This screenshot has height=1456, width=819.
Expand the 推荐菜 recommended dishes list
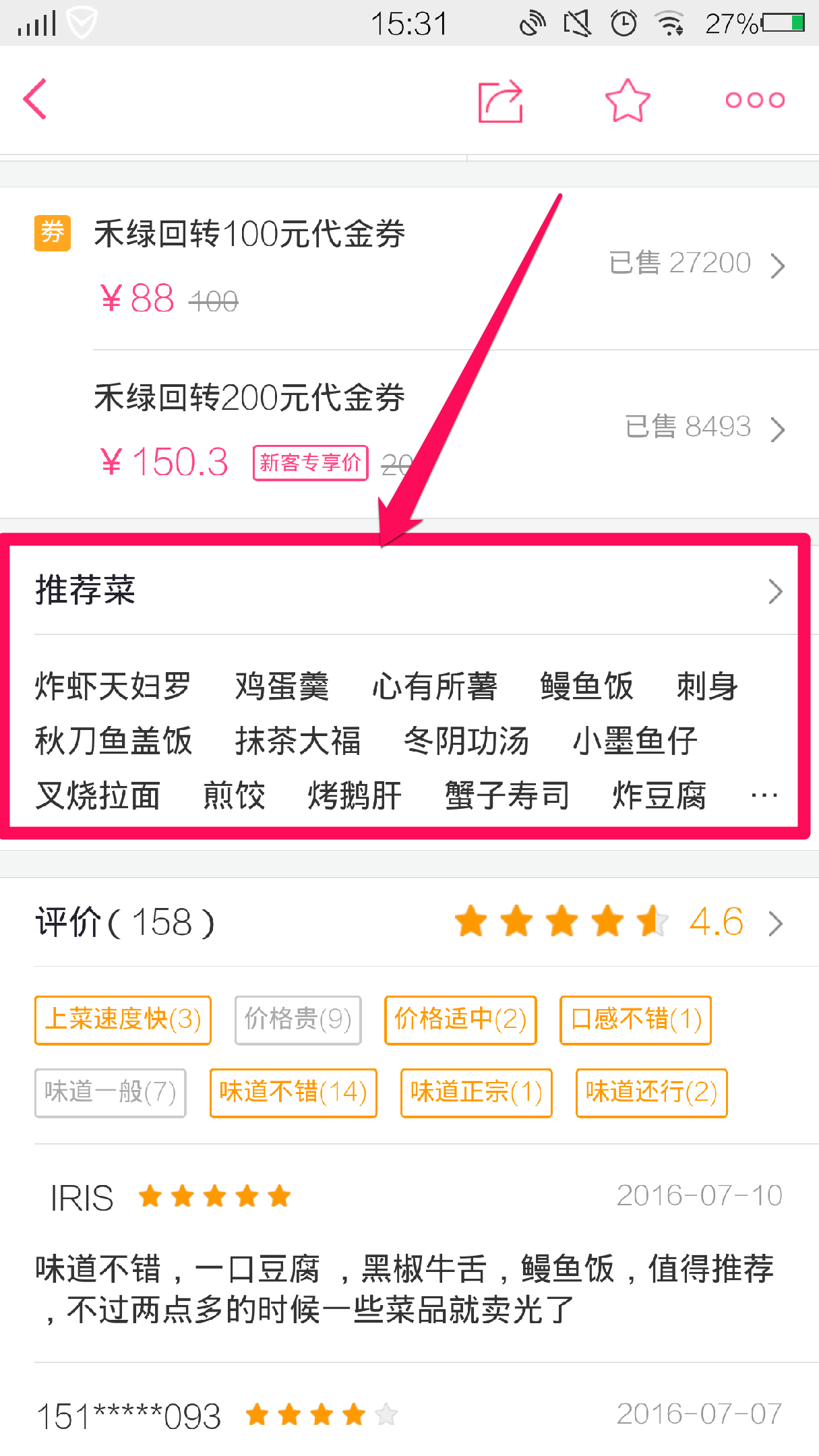point(404,590)
